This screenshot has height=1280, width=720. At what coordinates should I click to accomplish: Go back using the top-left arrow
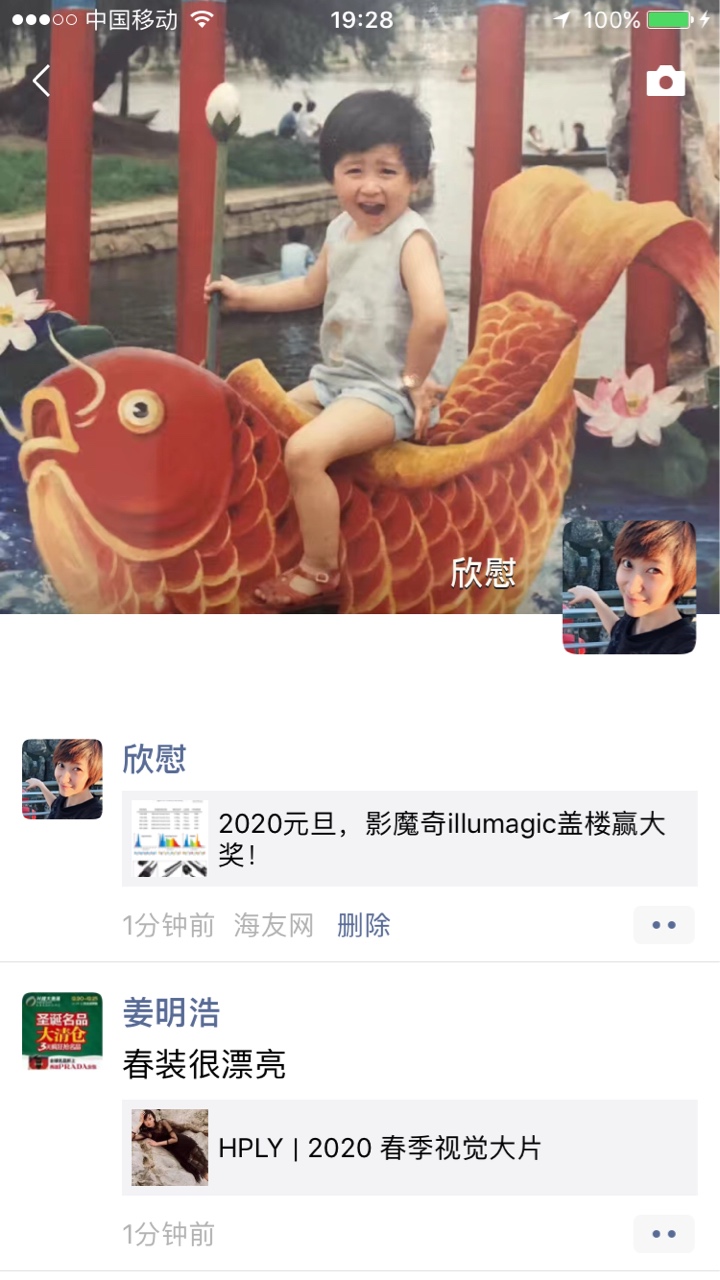tap(40, 81)
